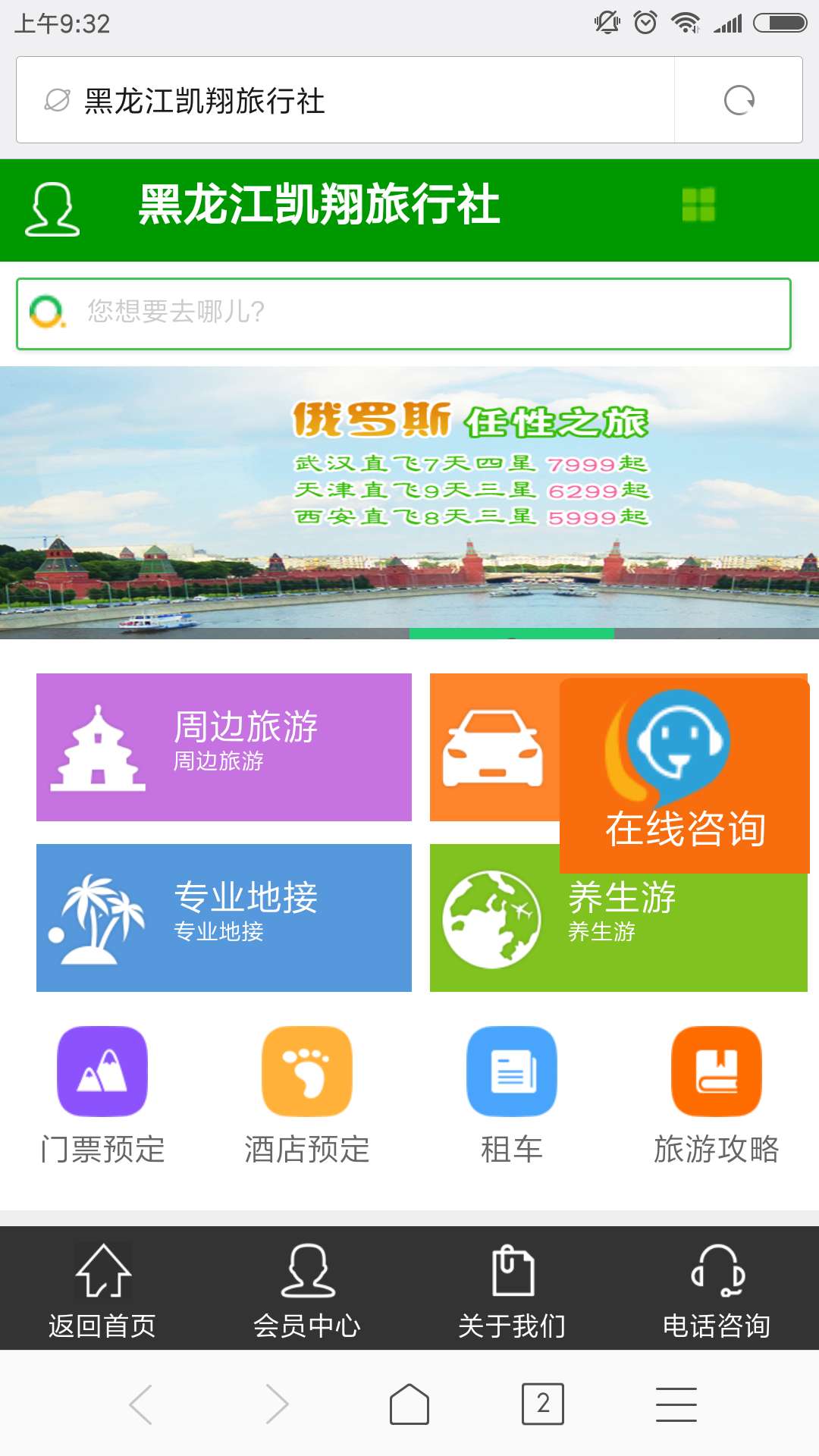Viewport: 819px width, 1456px height.
Task: Open the 俄罗斯任性之旅 banner
Action: [409, 502]
